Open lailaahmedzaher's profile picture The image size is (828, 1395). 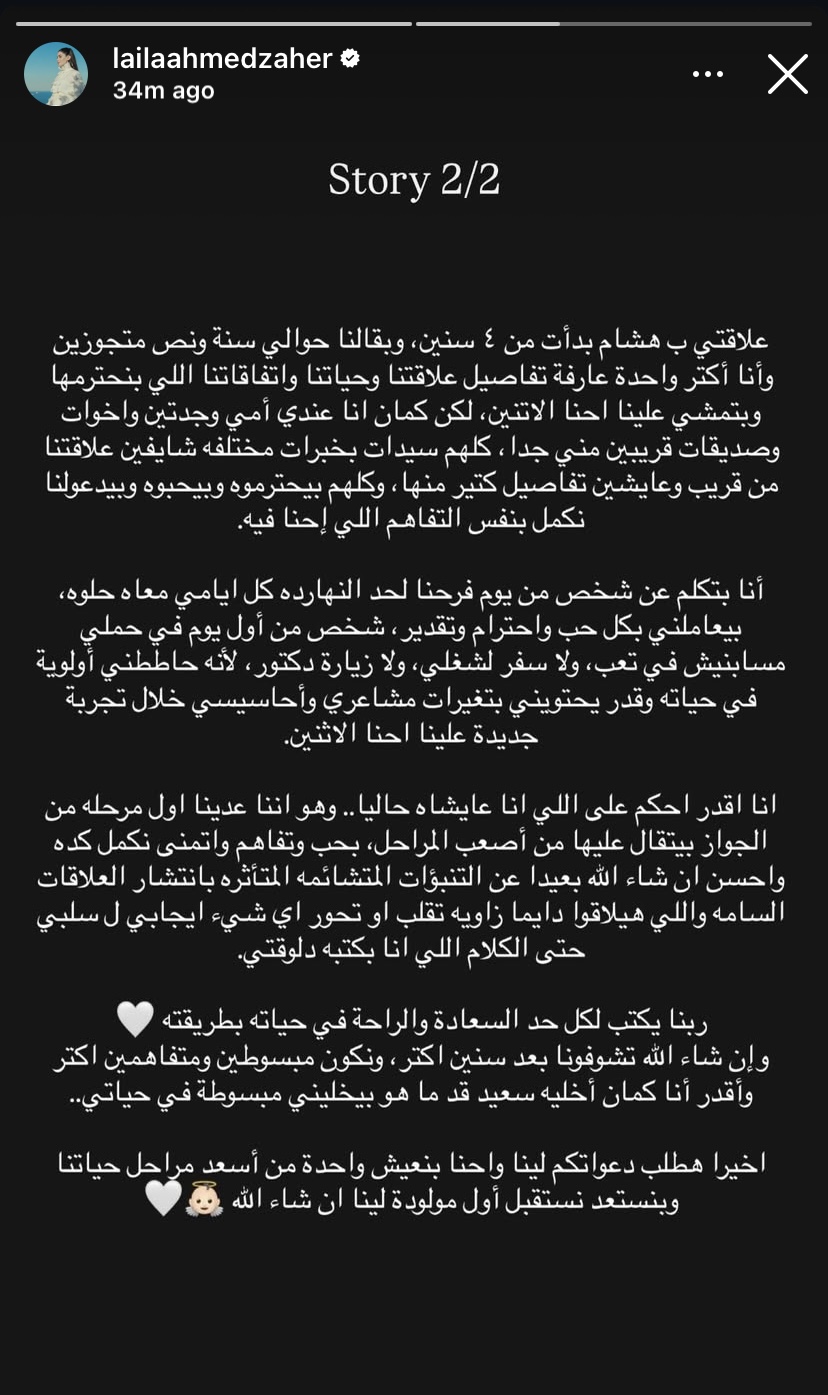[57, 74]
